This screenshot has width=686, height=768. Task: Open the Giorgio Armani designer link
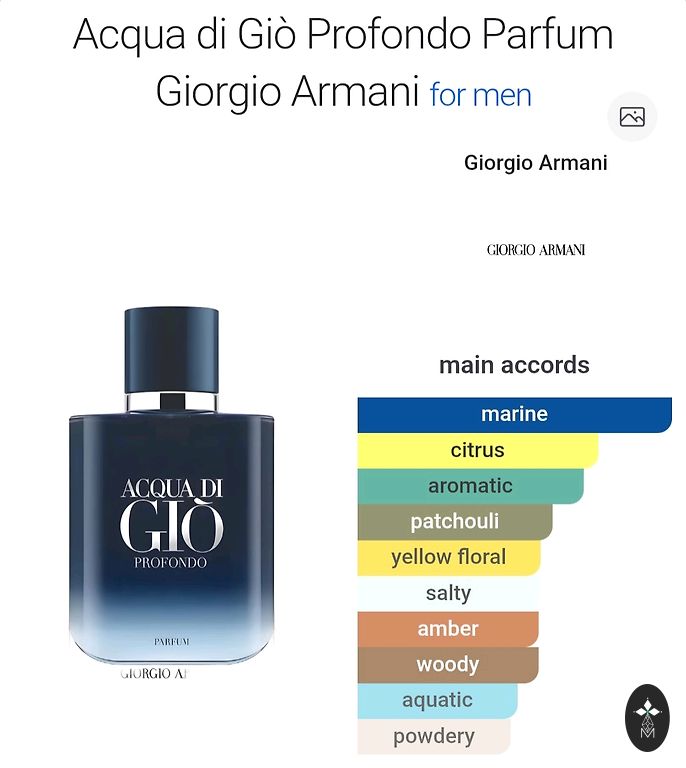point(535,163)
